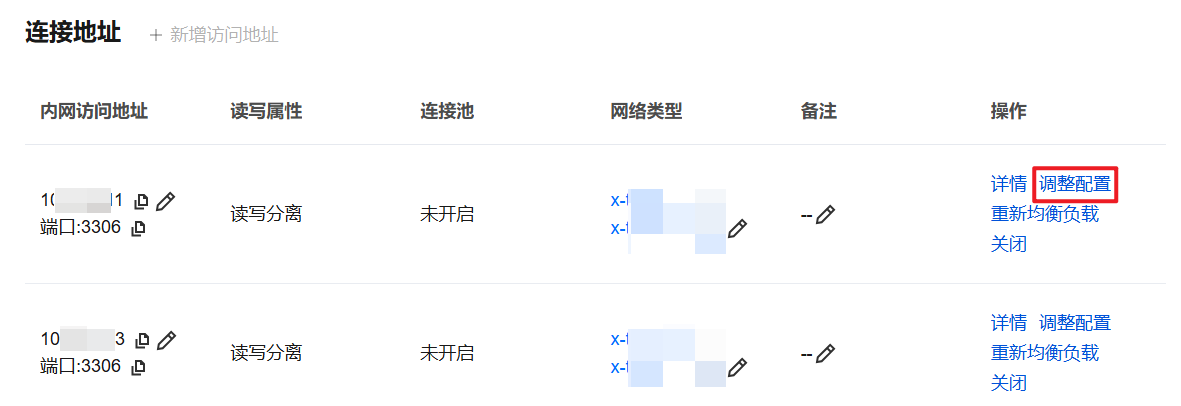Tap 关闭 for address ending in 3
1181x406 pixels.
coord(1008,383)
